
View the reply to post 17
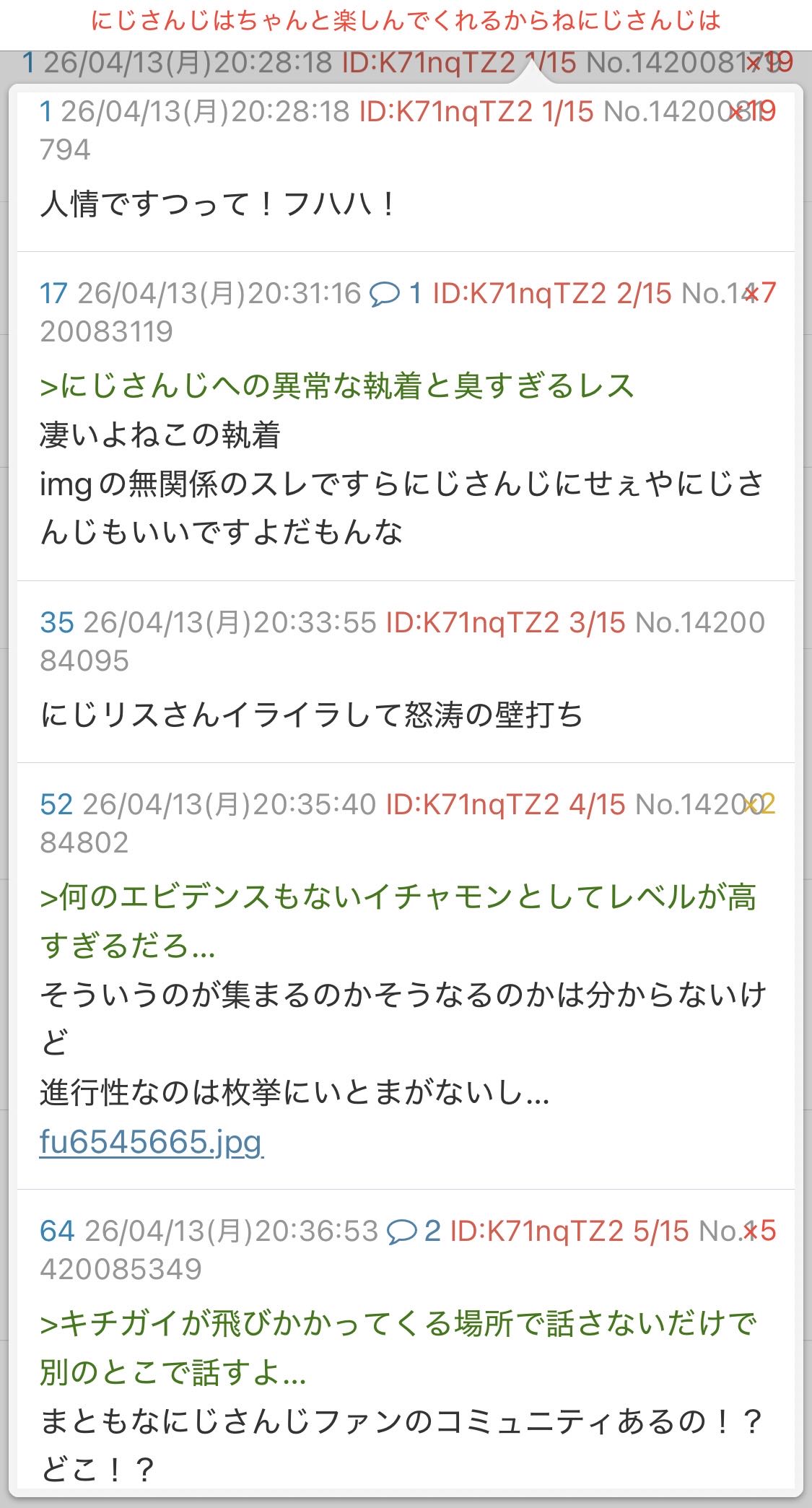pos(396,293)
